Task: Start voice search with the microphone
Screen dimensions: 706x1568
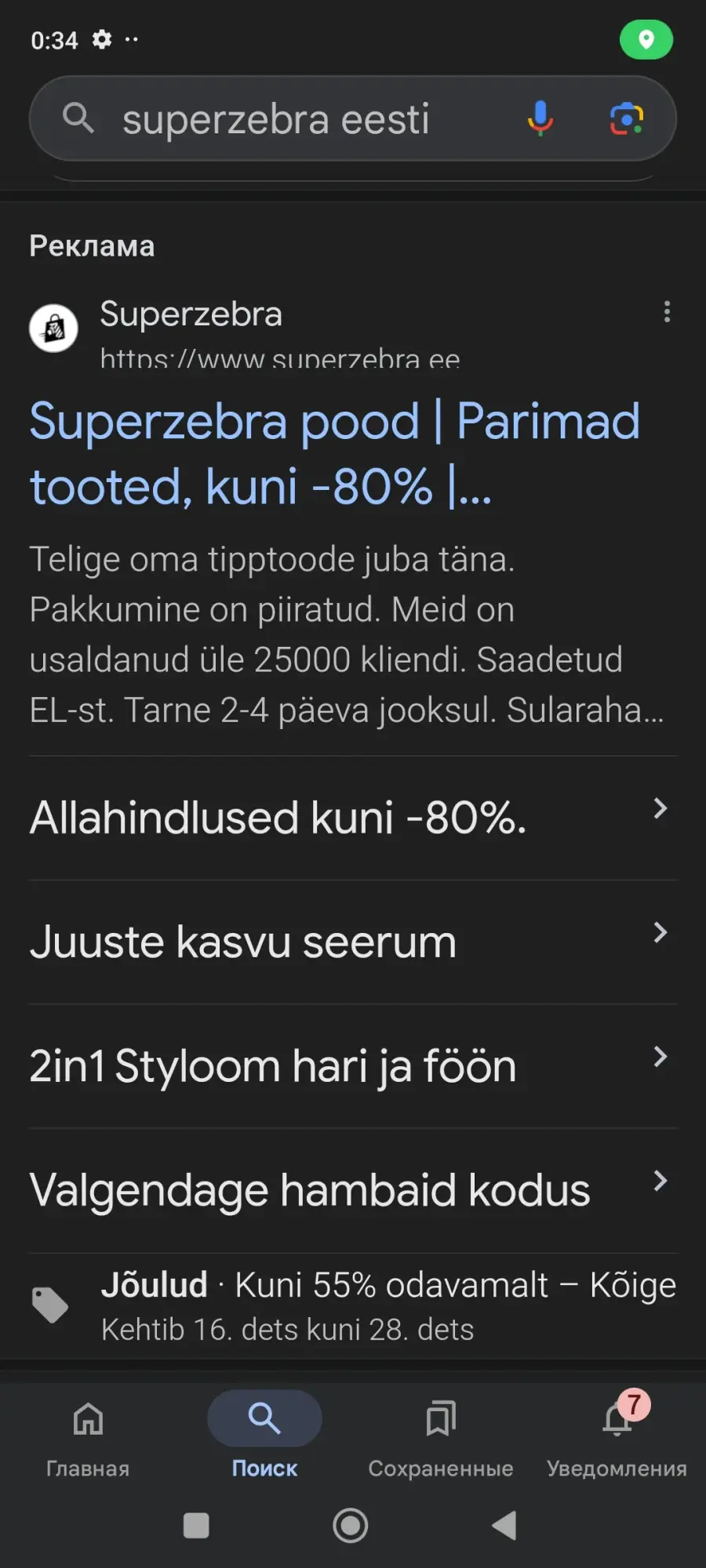Action: [x=540, y=119]
